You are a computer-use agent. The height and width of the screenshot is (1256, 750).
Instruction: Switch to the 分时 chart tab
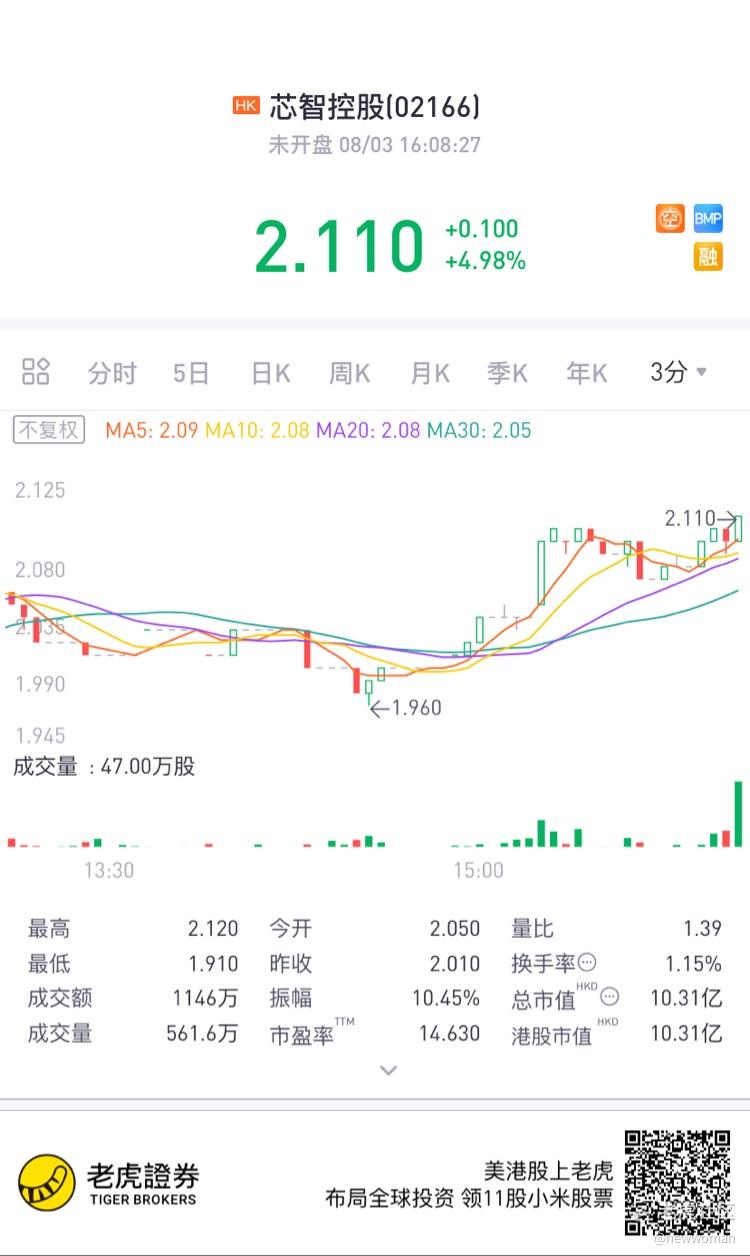point(112,373)
